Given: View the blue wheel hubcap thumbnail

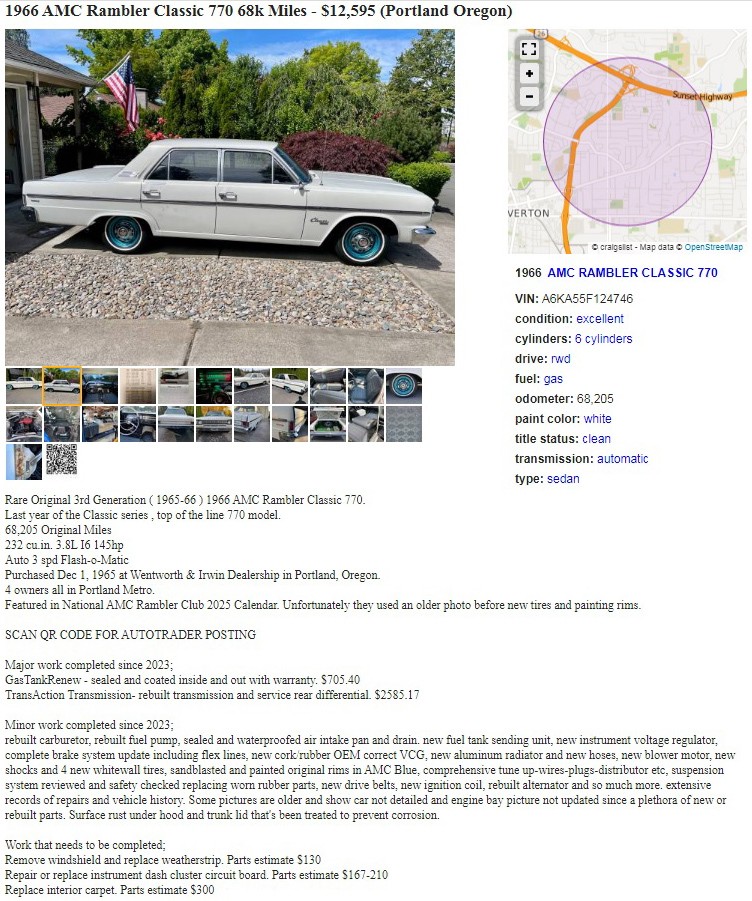Looking at the screenshot, I should [404, 386].
